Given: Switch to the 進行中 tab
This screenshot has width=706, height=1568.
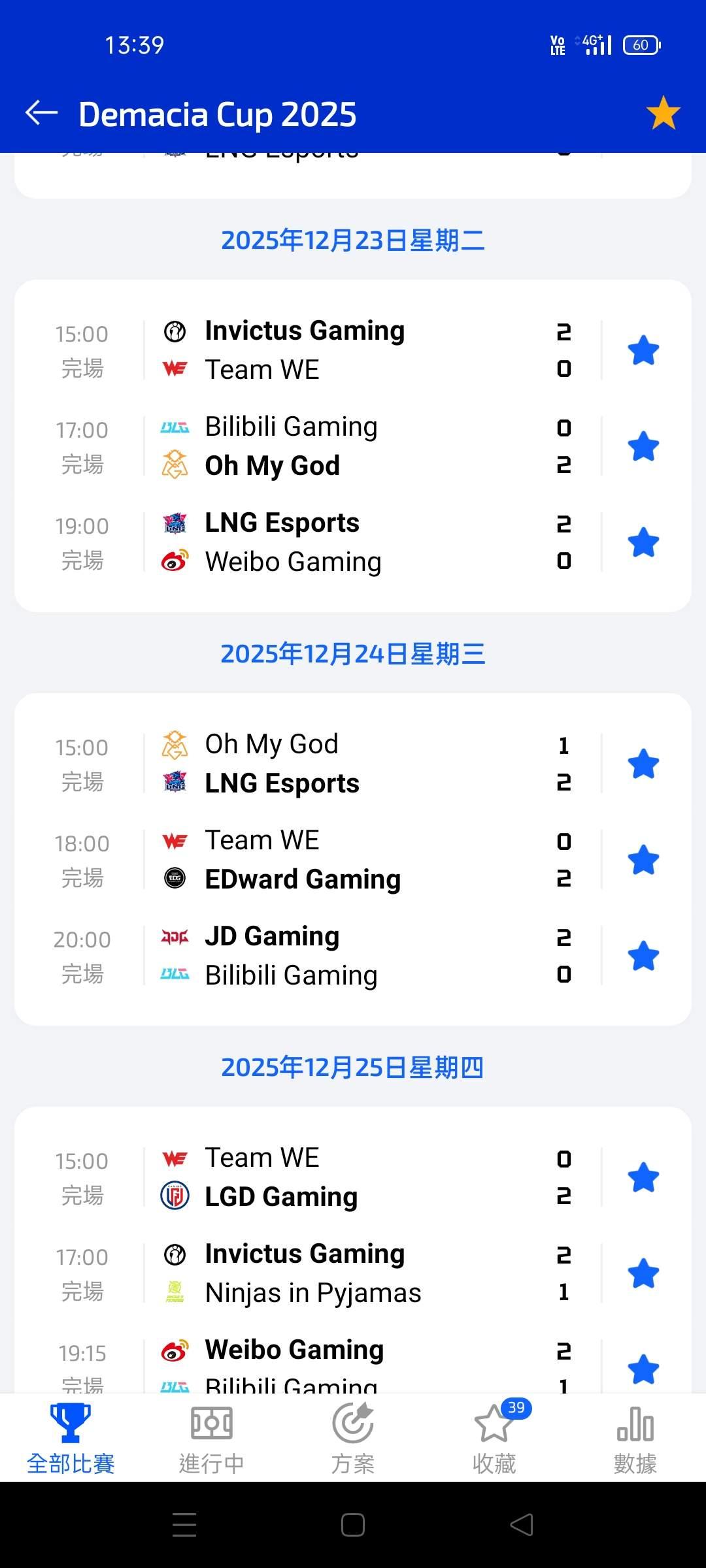Looking at the screenshot, I should coord(211,1437).
